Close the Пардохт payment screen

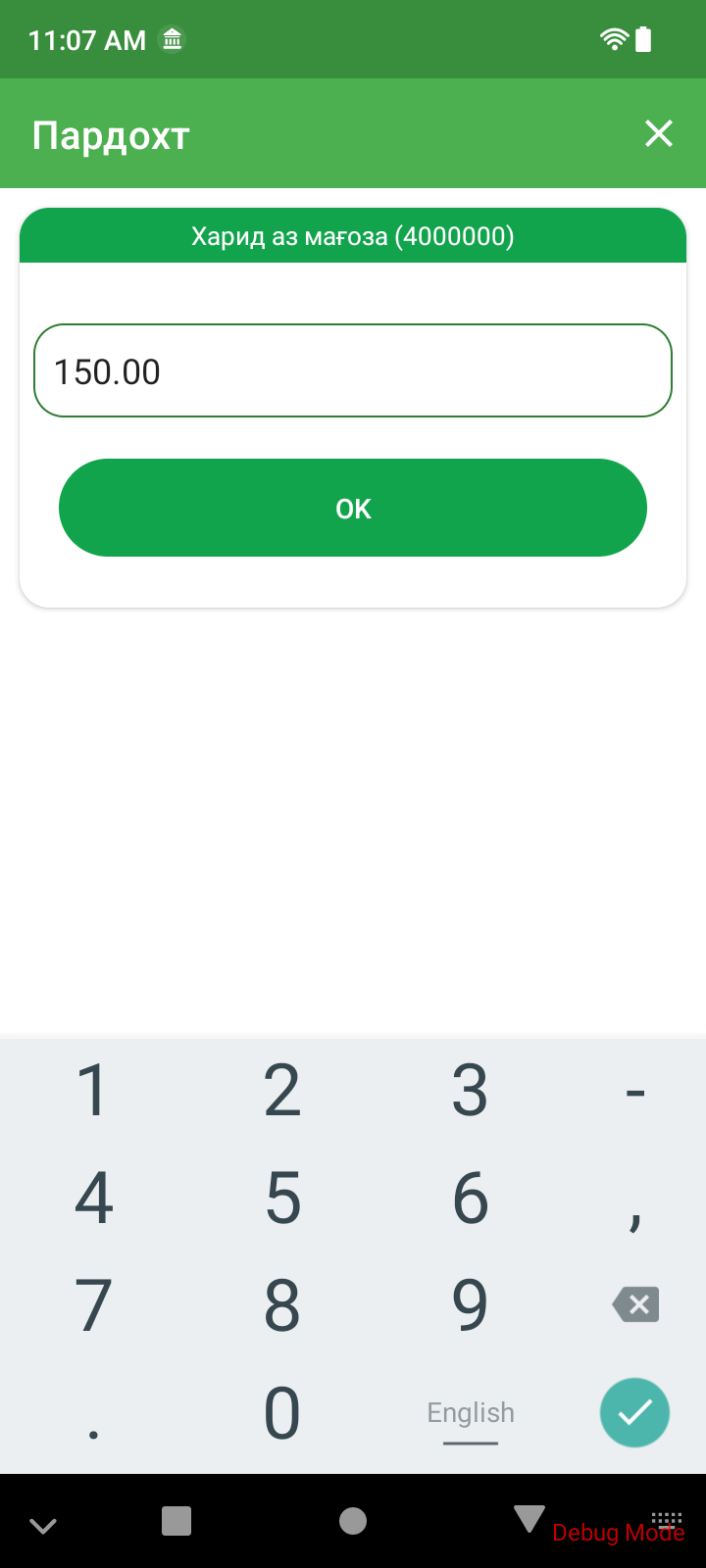[658, 133]
